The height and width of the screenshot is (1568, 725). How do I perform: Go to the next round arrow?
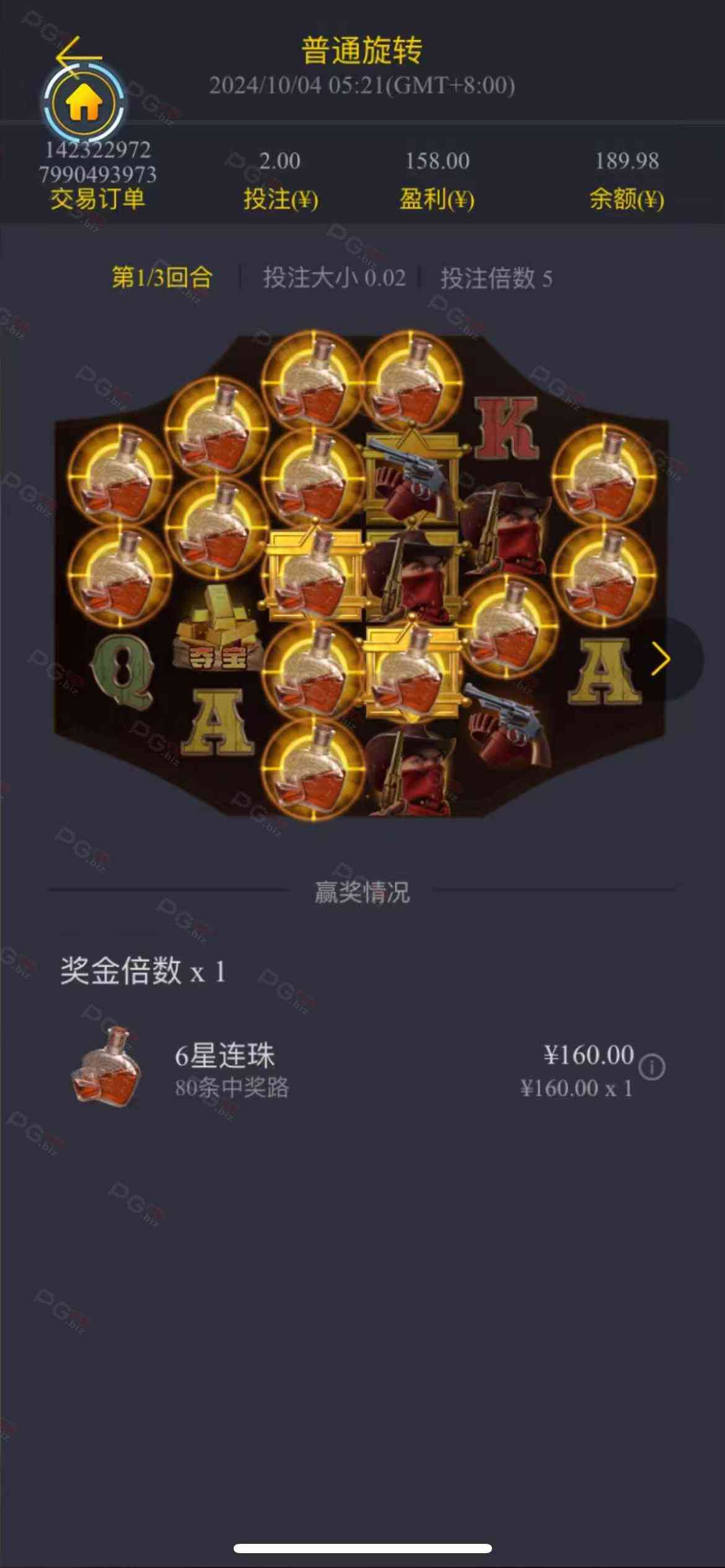pos(661,658)
